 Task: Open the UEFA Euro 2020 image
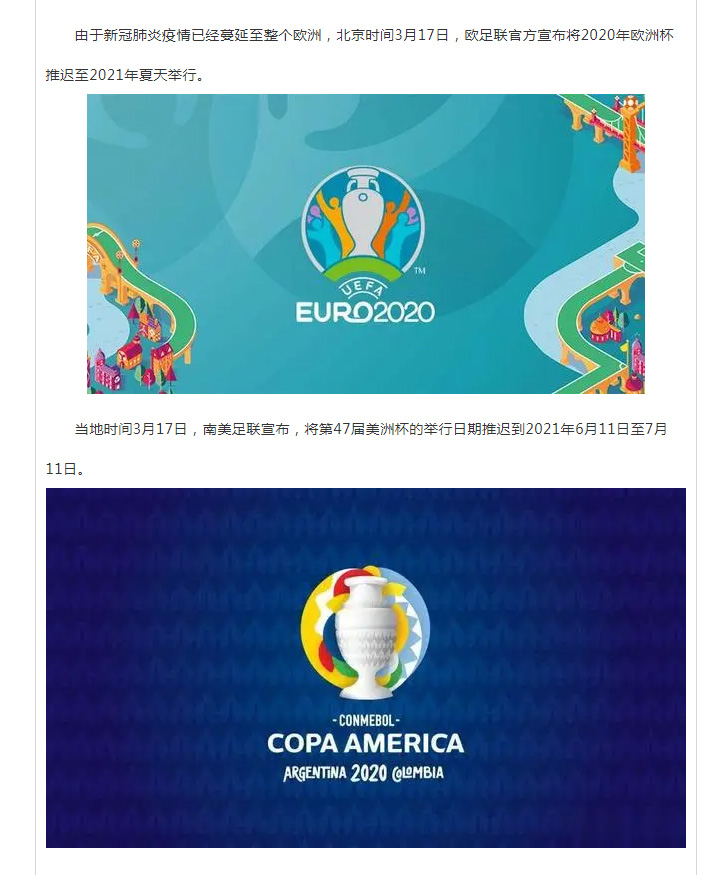click(x=365, y=244)
